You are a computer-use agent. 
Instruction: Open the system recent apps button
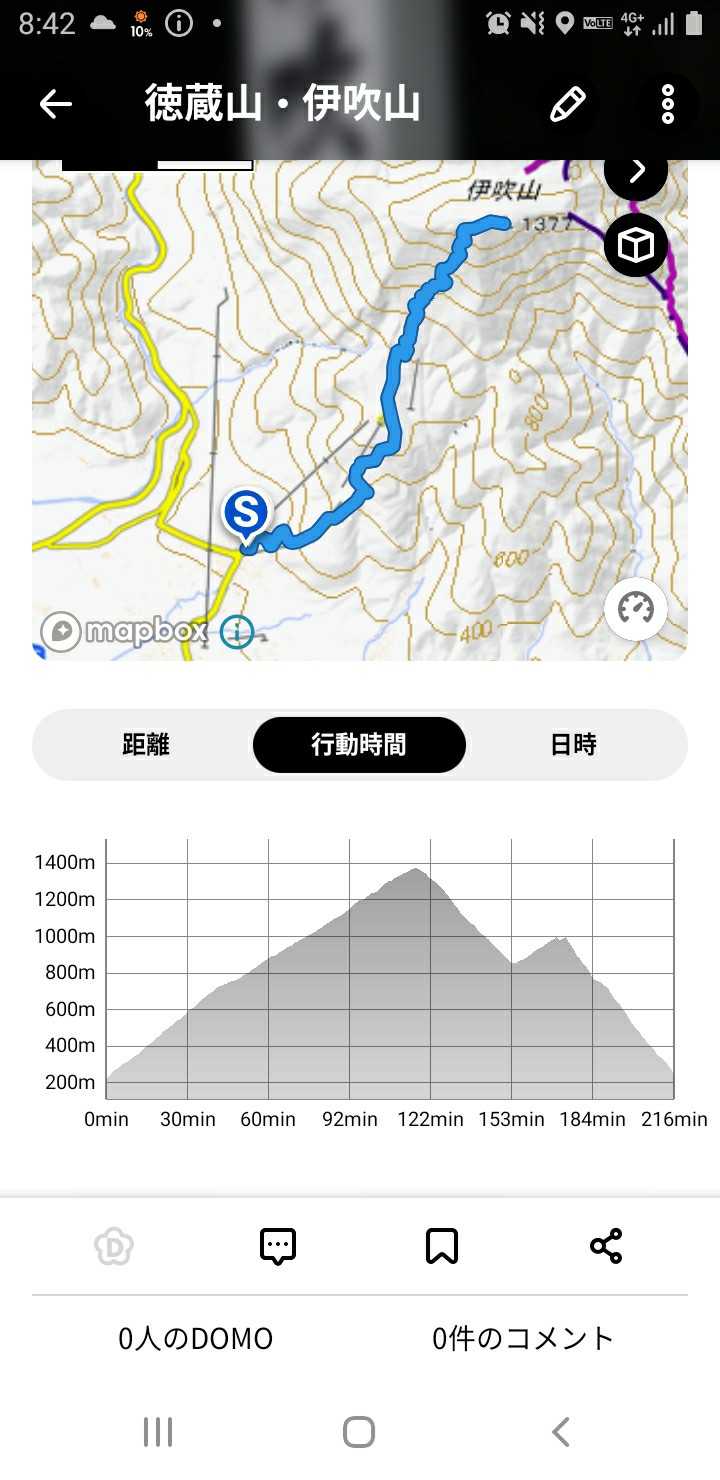(x=158, y=1432)
